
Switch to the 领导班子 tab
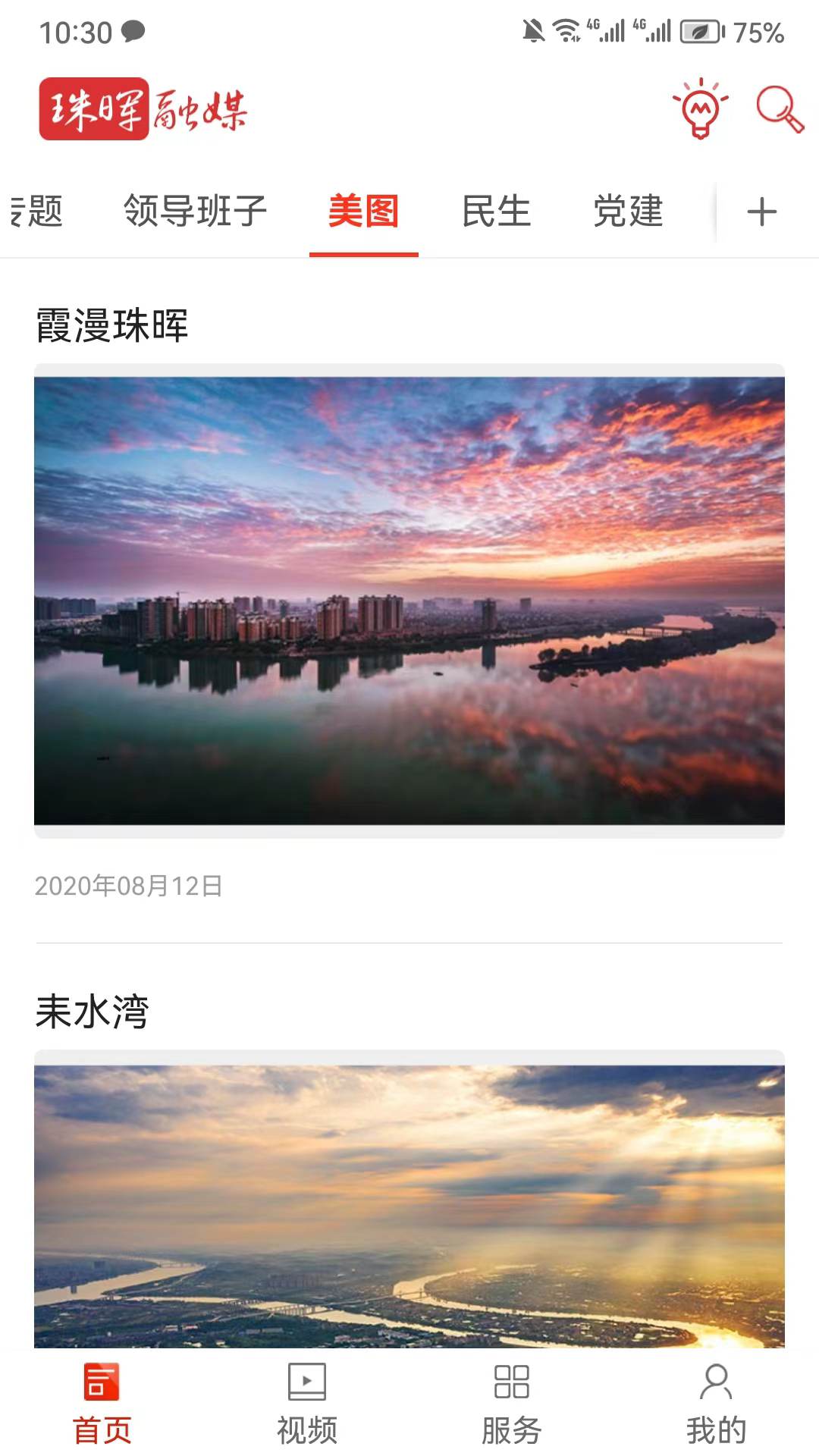(195, 211)
